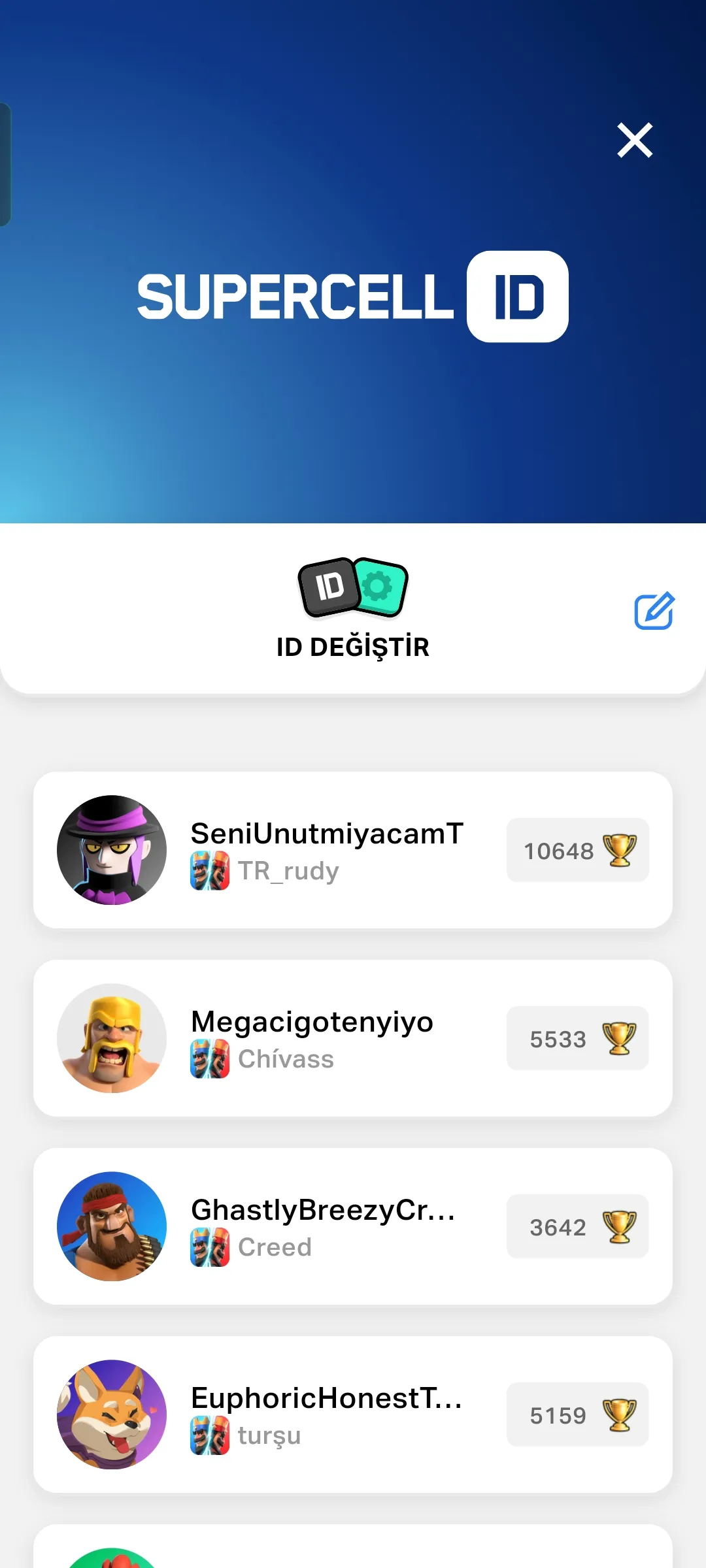This screenshot has height=1568, width=706.
Task: Click the bearded avatar beside Creed
Action: tap(112, 1226)
